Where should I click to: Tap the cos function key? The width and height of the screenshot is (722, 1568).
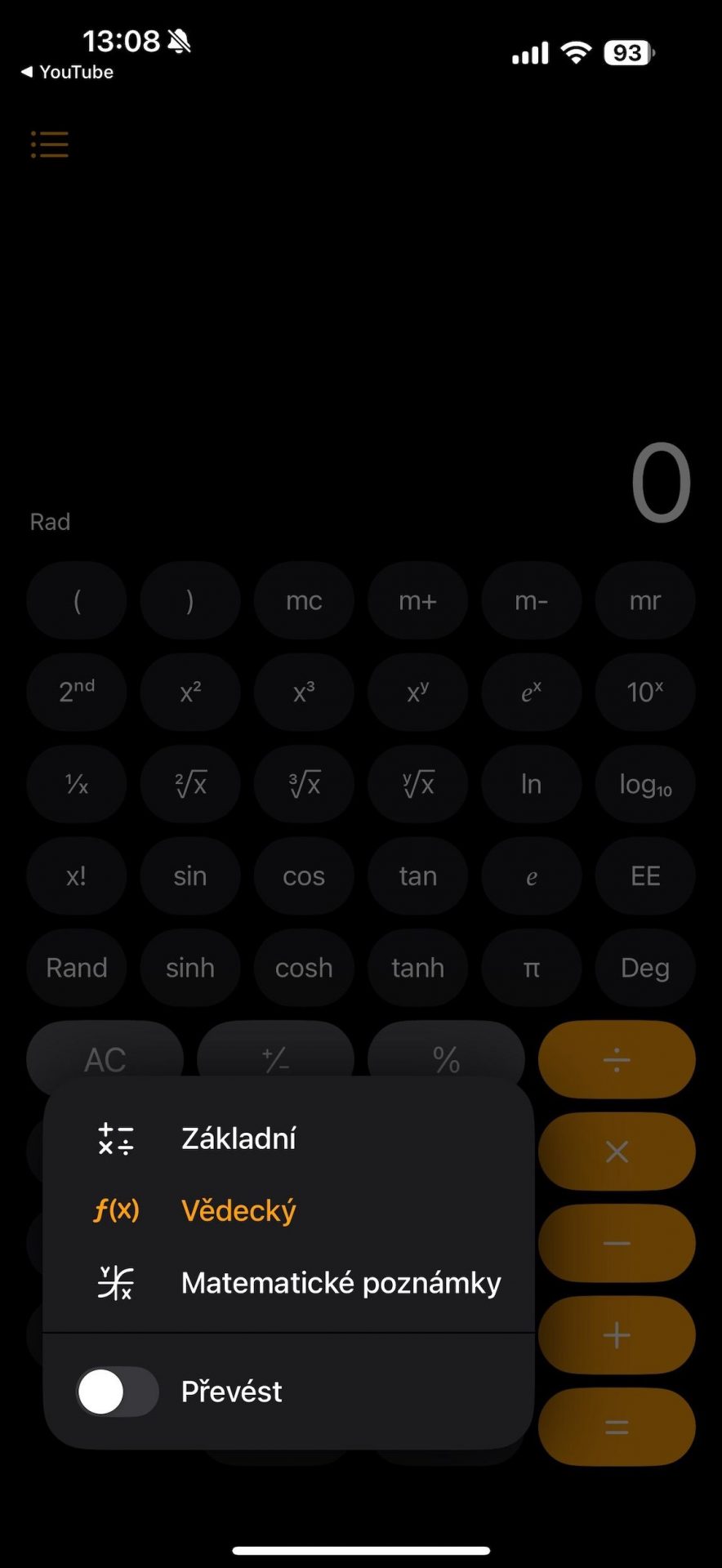coord(304,876)
